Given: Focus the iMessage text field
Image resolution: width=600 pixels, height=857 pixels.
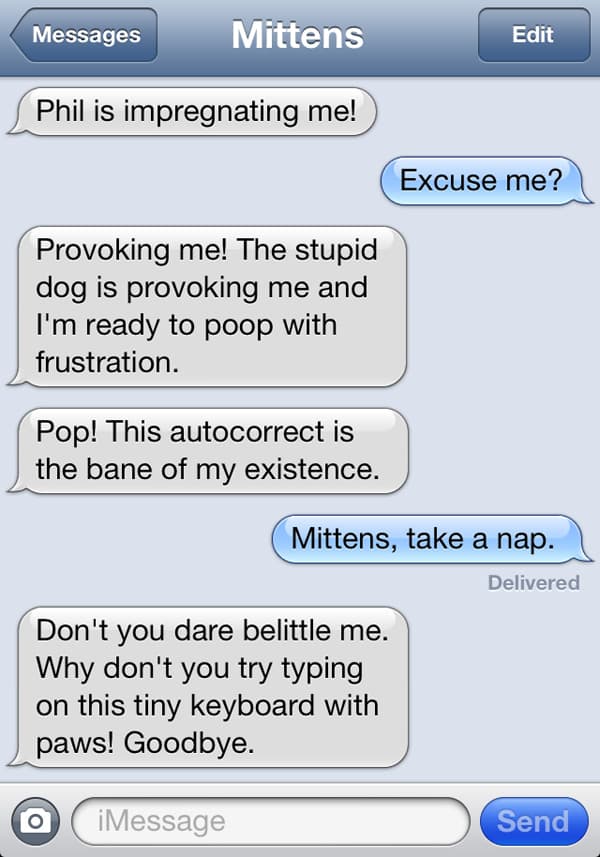Looking at the screenshot, I should pyautogui.click(x=270, y=821).
